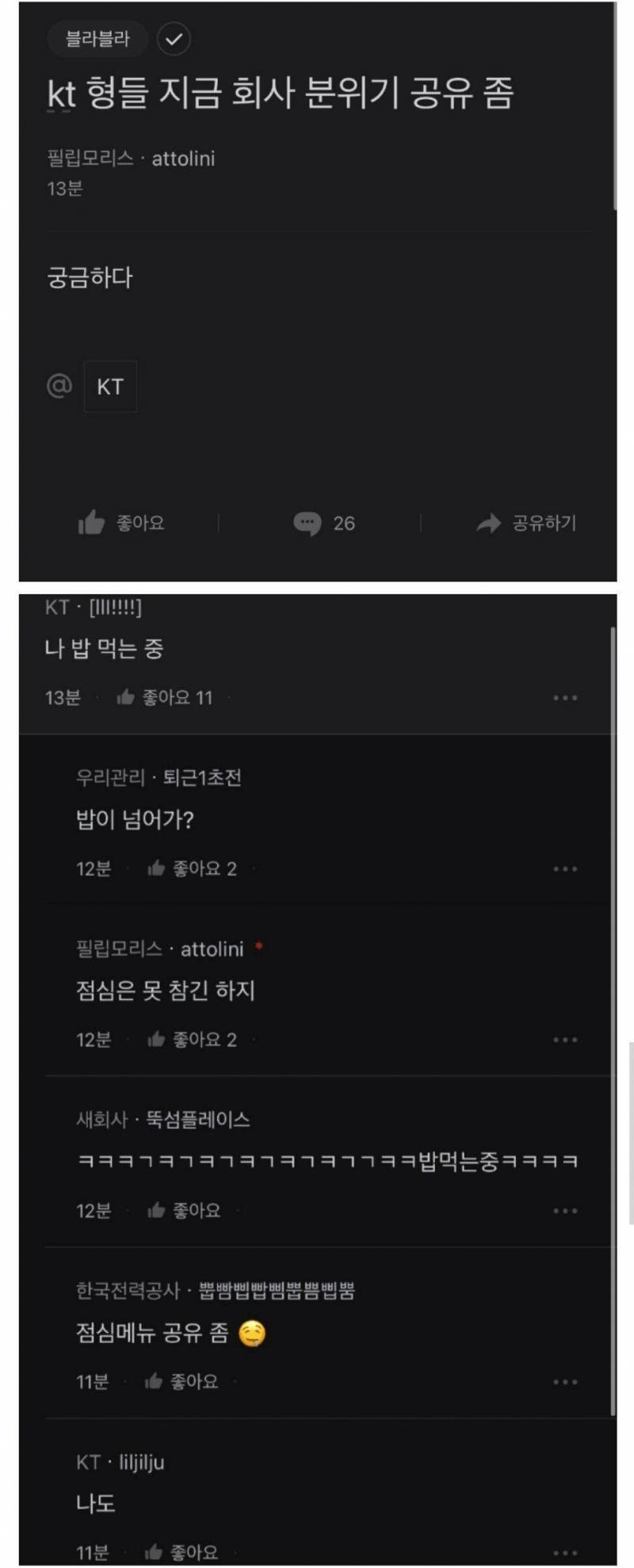Screen dimensions: 634x1568
Task: Open more options for '점심메뉴 공유 좀'
Action: point(565,1382)
